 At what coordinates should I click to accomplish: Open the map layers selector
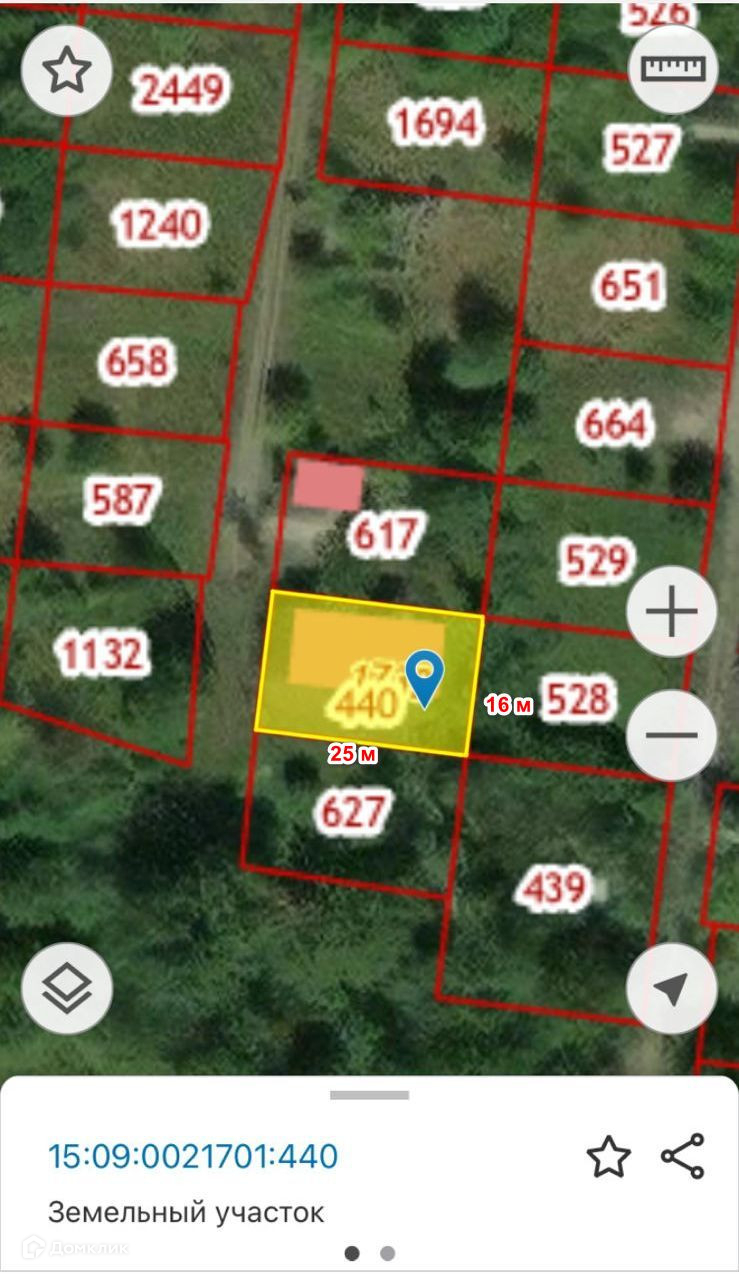click(66, 988)
